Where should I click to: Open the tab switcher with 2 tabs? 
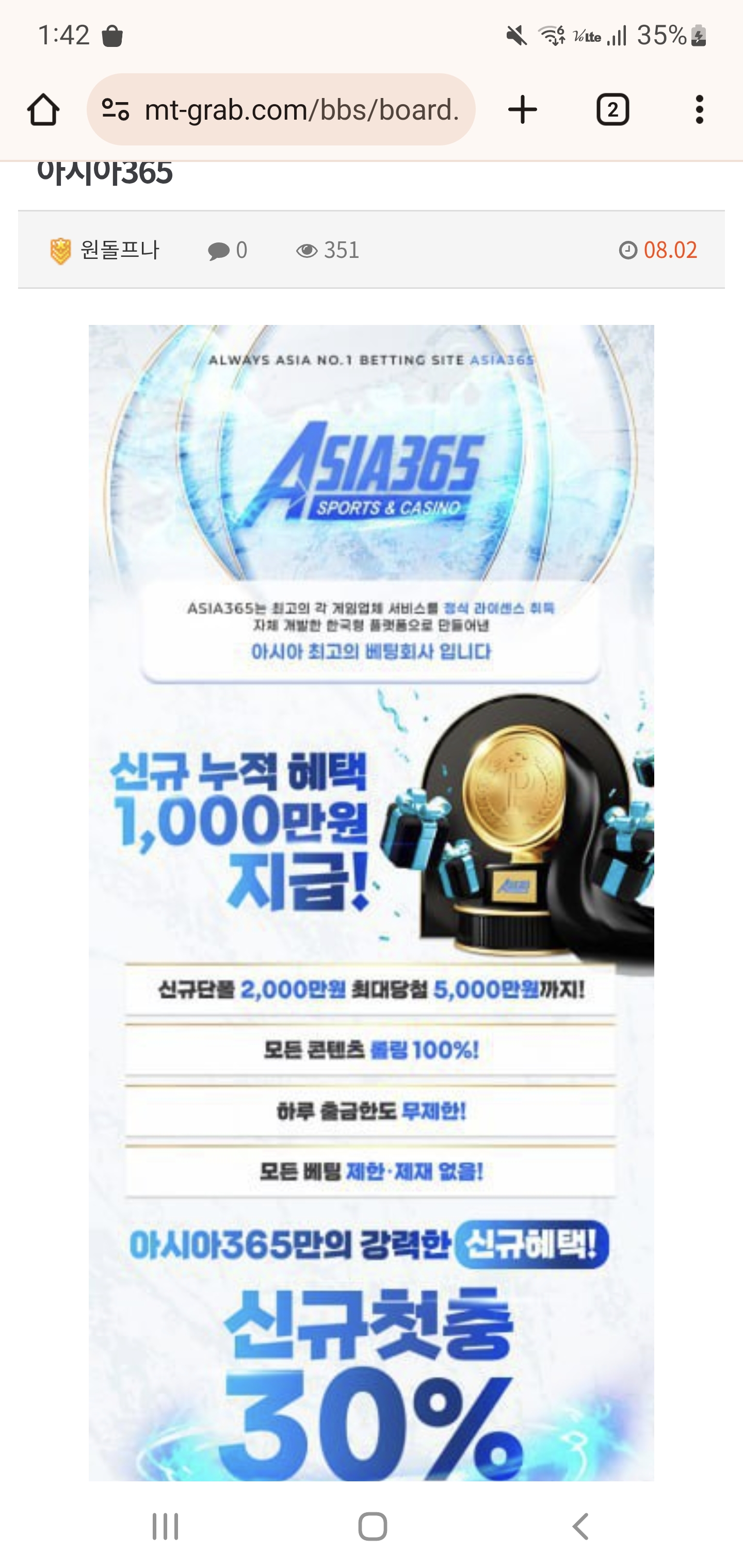pos(612,110)
